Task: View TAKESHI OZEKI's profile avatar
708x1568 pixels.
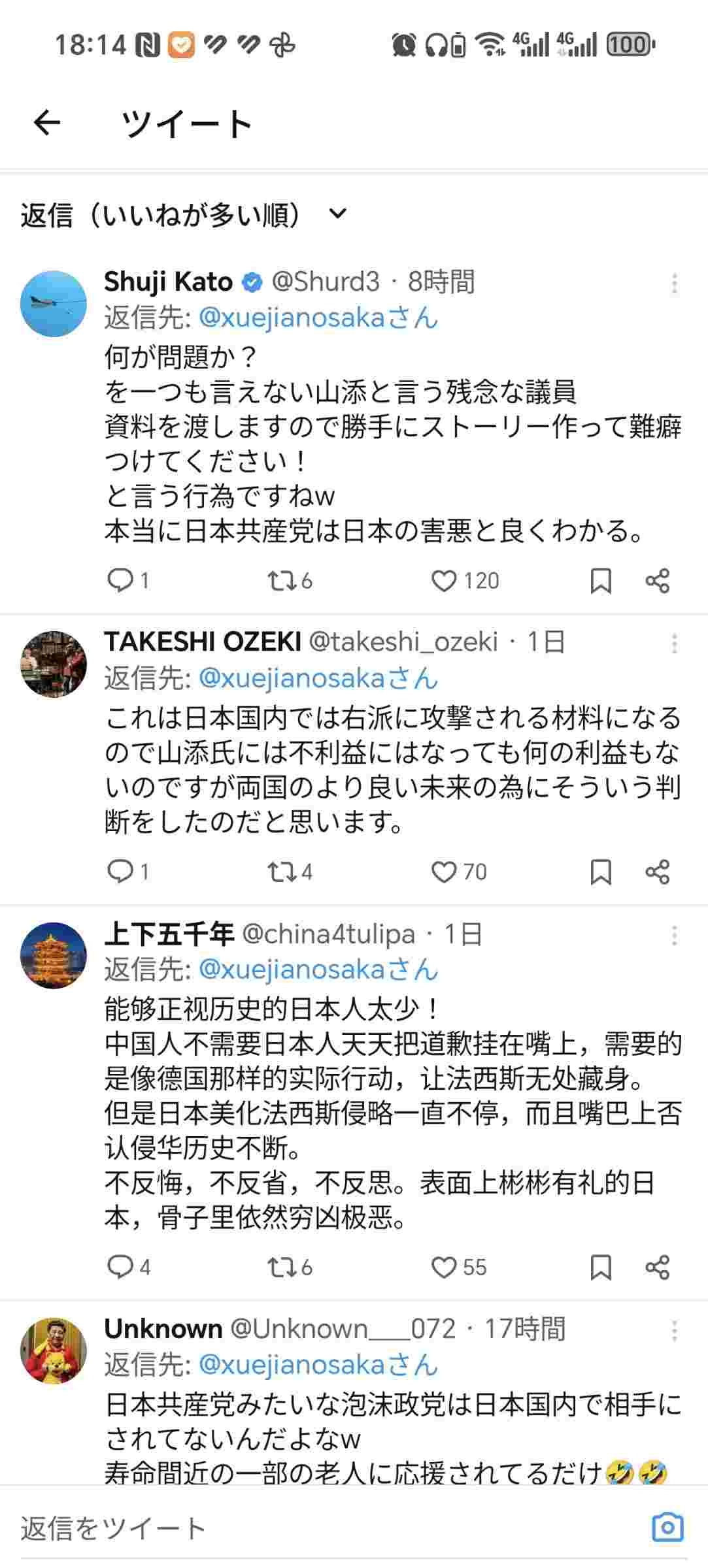Action: [54, 664]
